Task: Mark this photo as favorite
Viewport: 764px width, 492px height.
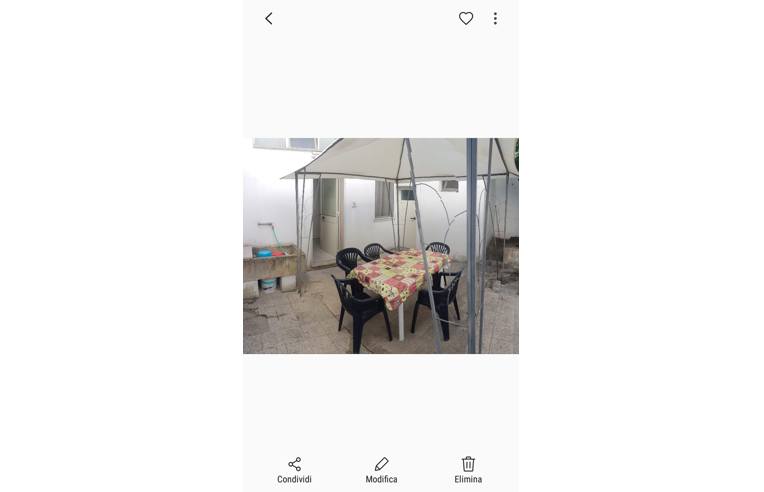Action: coord(466,18)
